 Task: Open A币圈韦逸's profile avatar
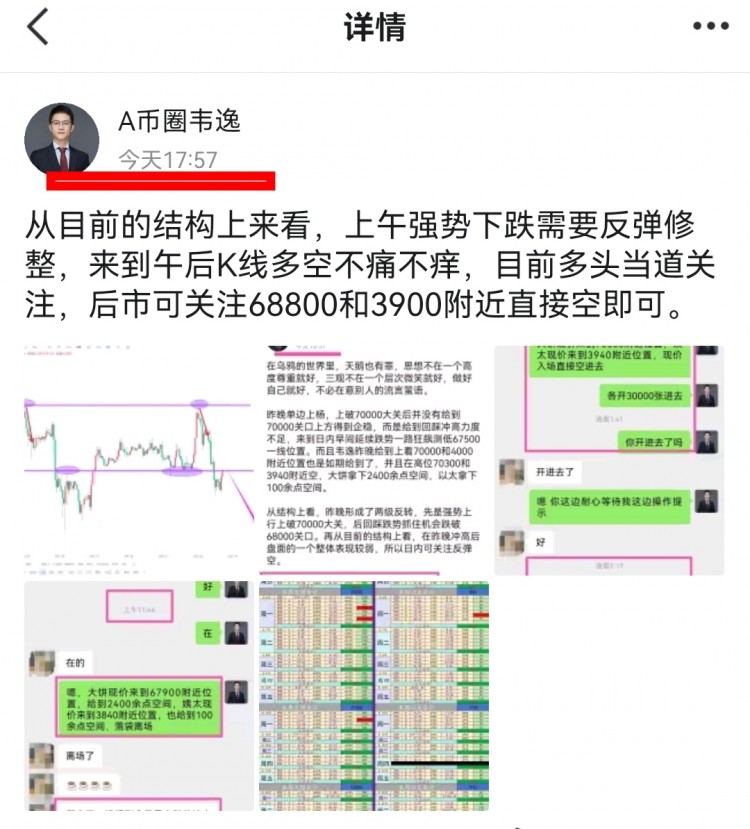[x=61, y=138]
